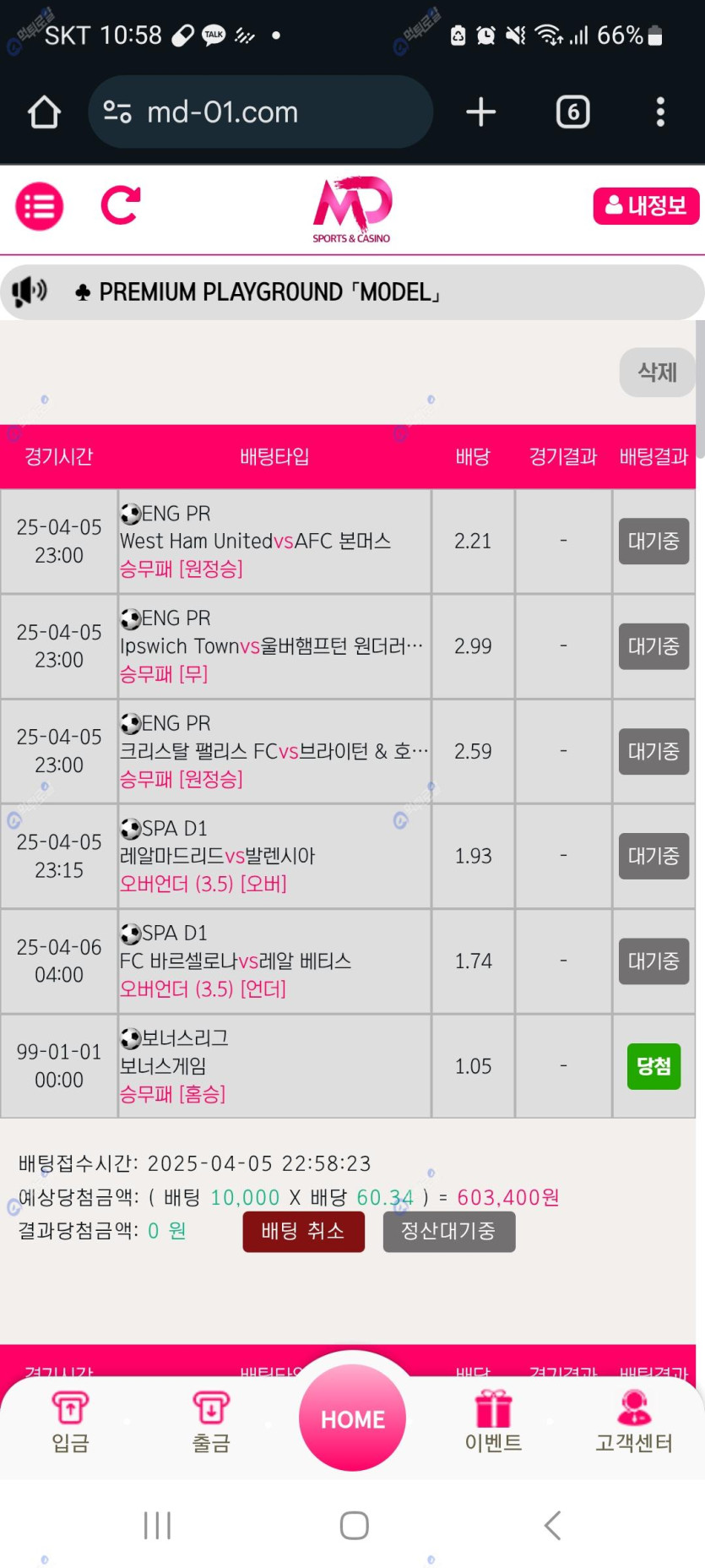Open a new browser tab

point(481,112)
